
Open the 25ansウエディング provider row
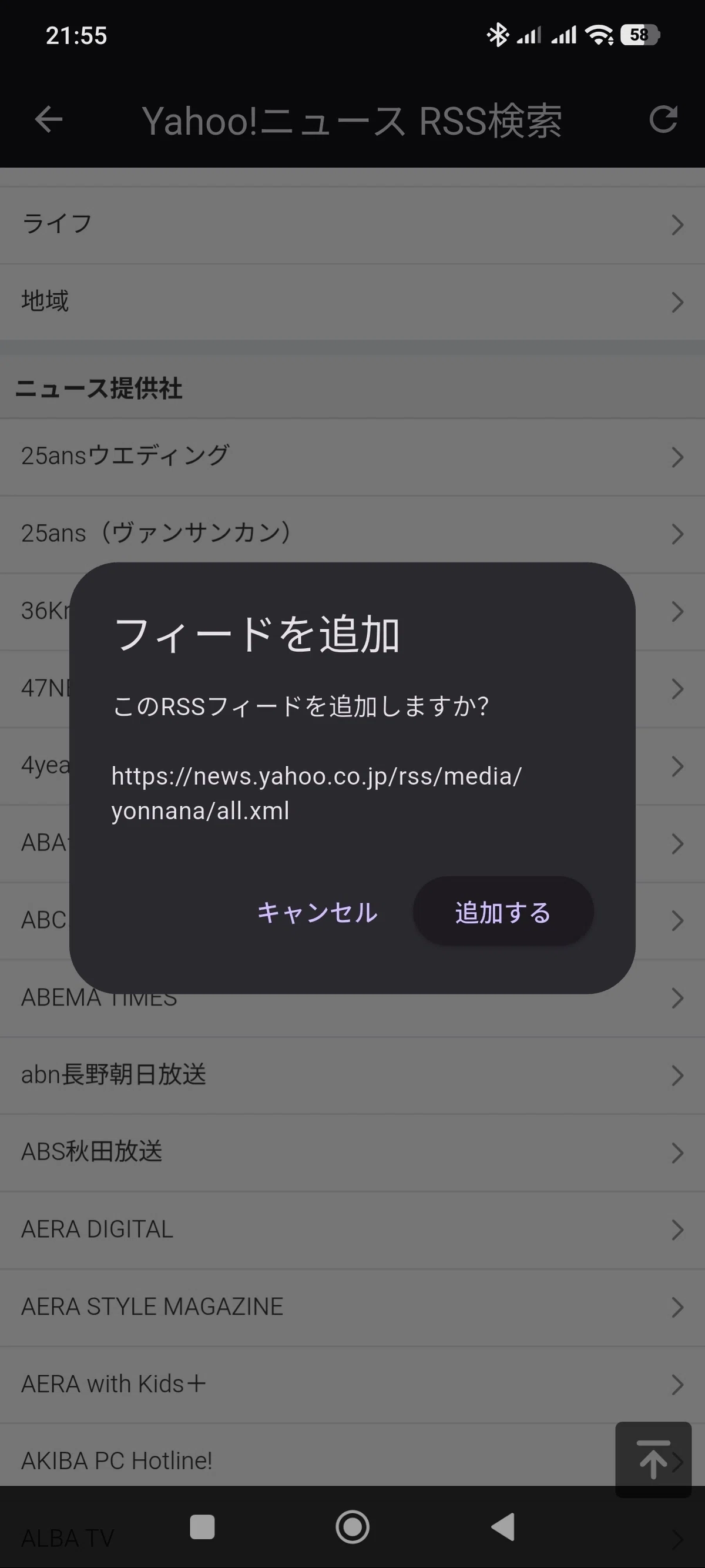pos(352,457)
